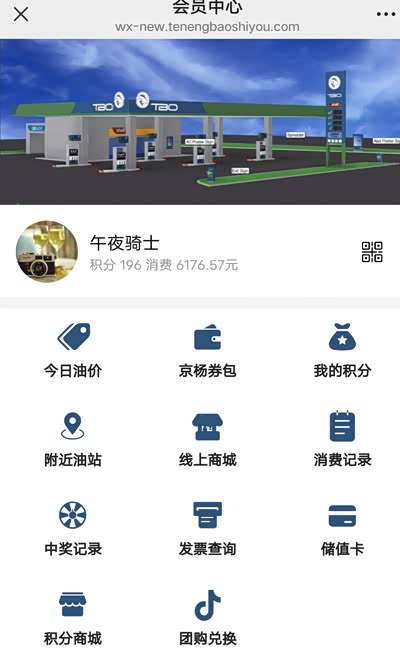The image size is (400, 663).
Task: Find 附近油站 nearby stations
Action: [x=73, y=440]
